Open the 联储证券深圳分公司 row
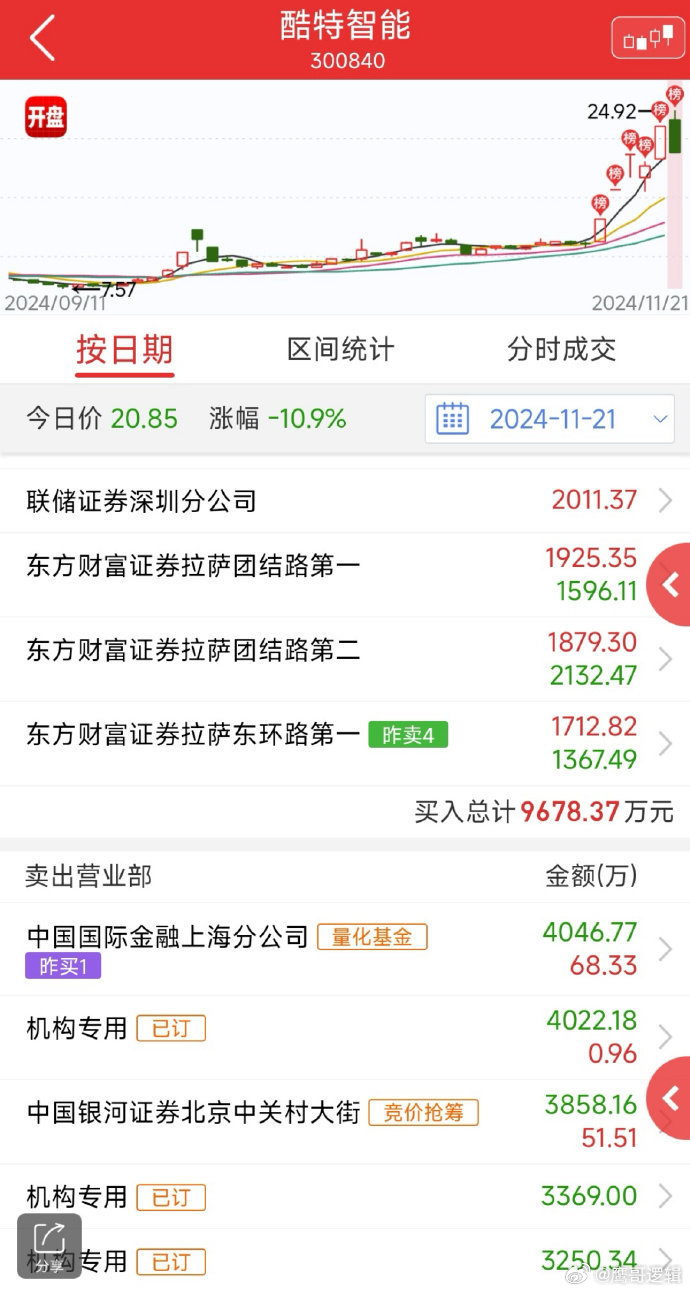The image size is (690, 1292). coord(345,500)
